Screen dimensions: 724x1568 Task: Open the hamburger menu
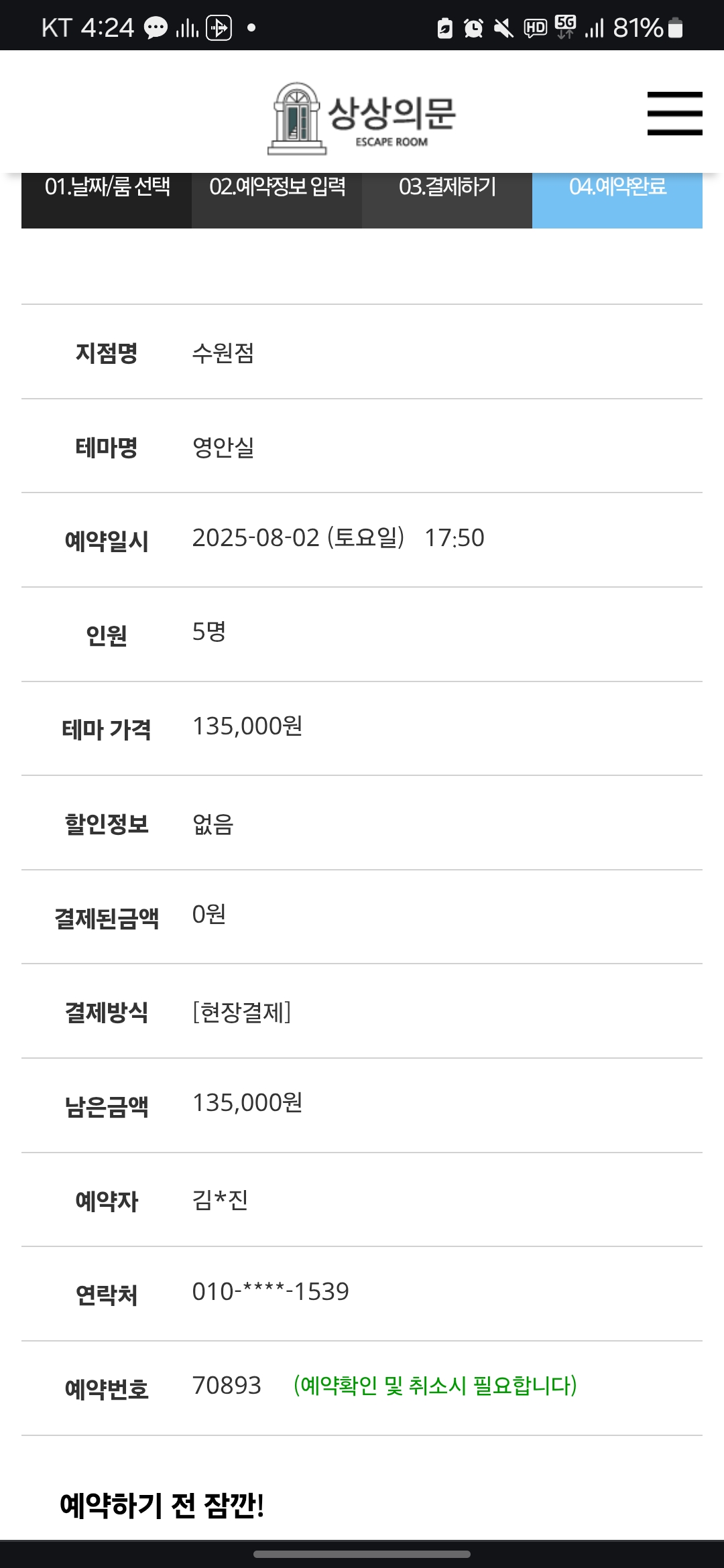674,113
